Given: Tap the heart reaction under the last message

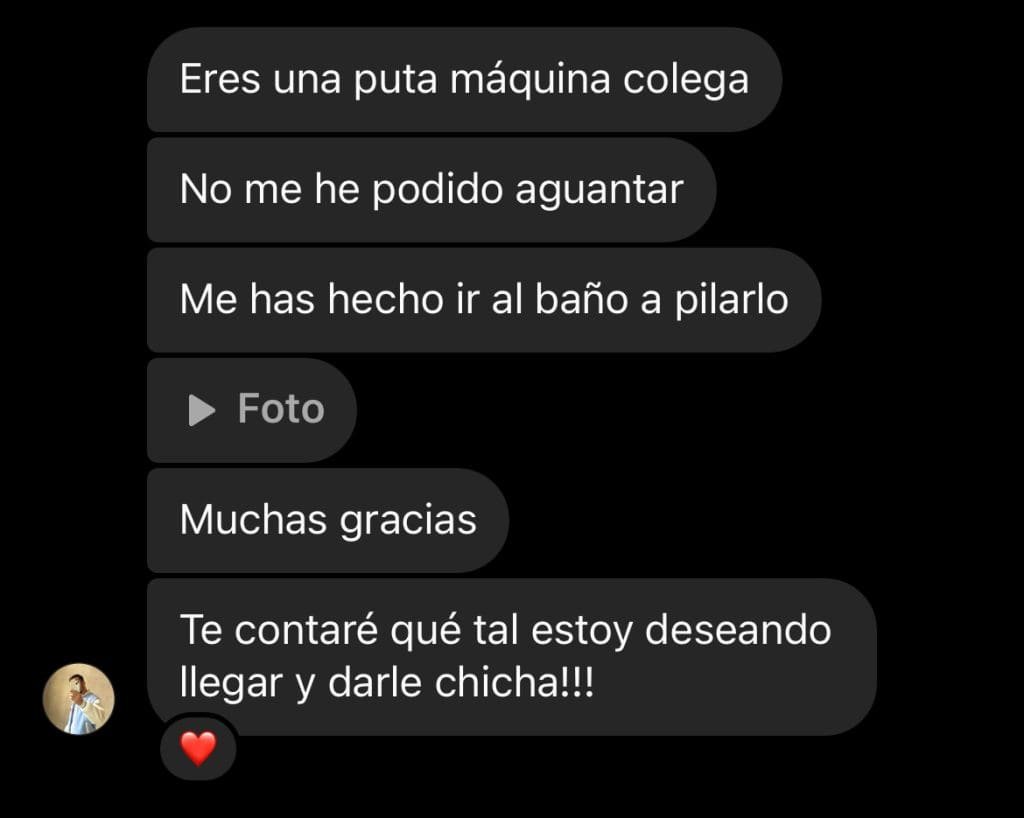Looking at the screenshot, I should coord(198,748).
